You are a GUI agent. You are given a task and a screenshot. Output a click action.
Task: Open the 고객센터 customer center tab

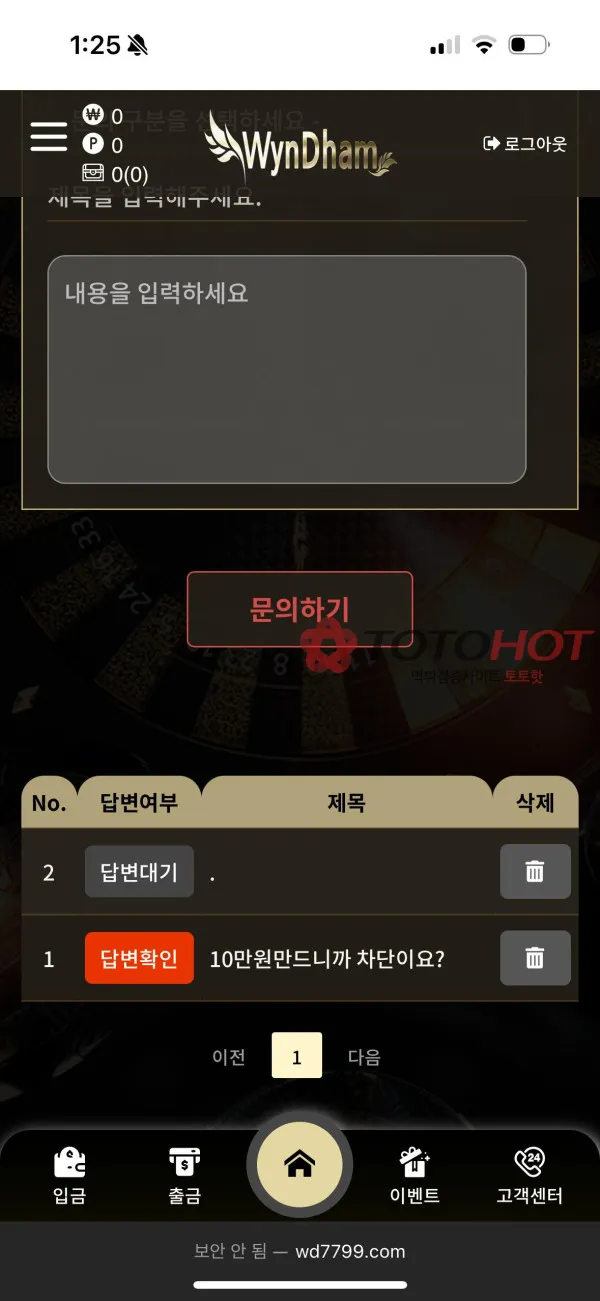pos(530,1176)
